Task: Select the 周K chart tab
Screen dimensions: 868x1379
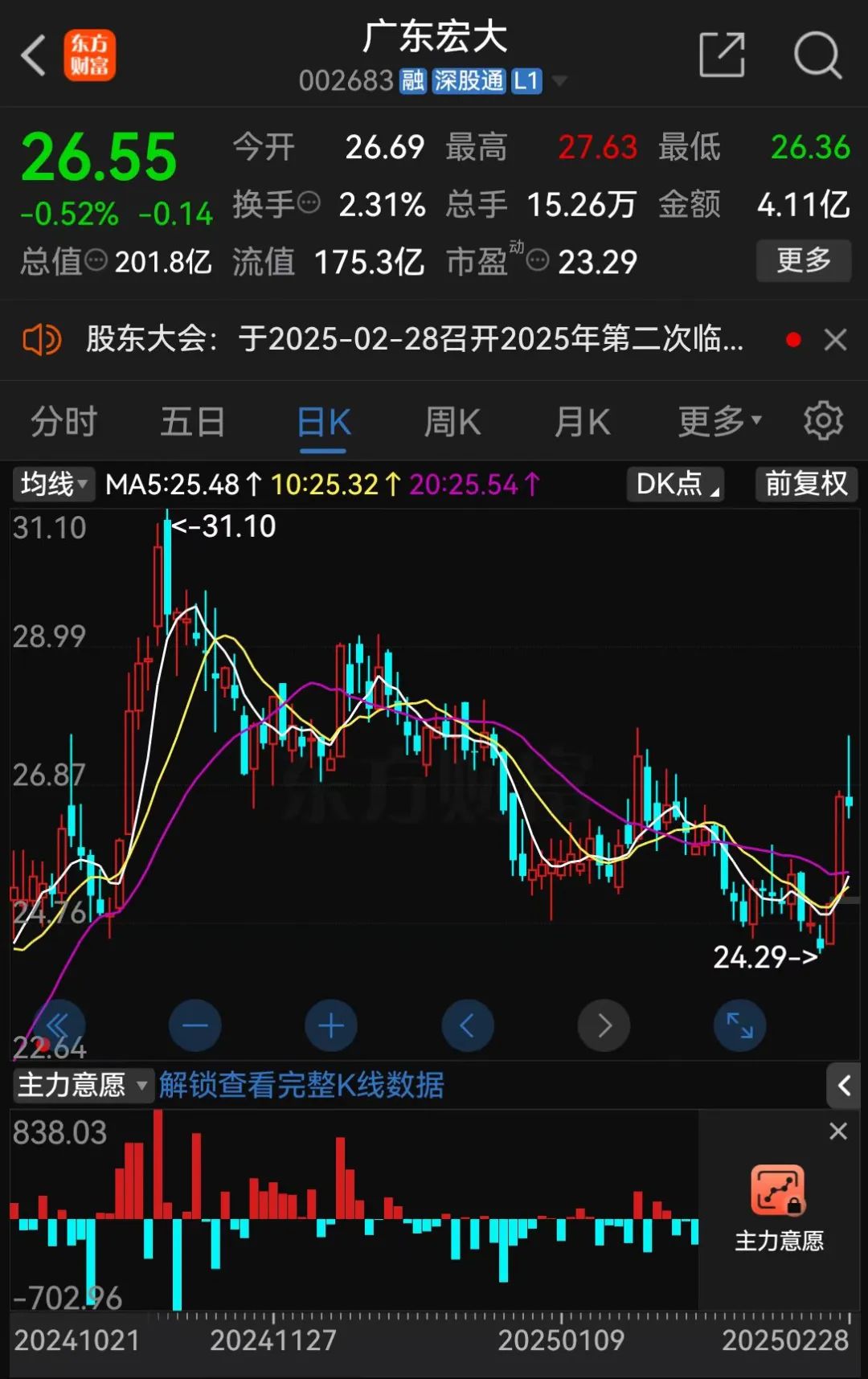Action: click(452, 422)
